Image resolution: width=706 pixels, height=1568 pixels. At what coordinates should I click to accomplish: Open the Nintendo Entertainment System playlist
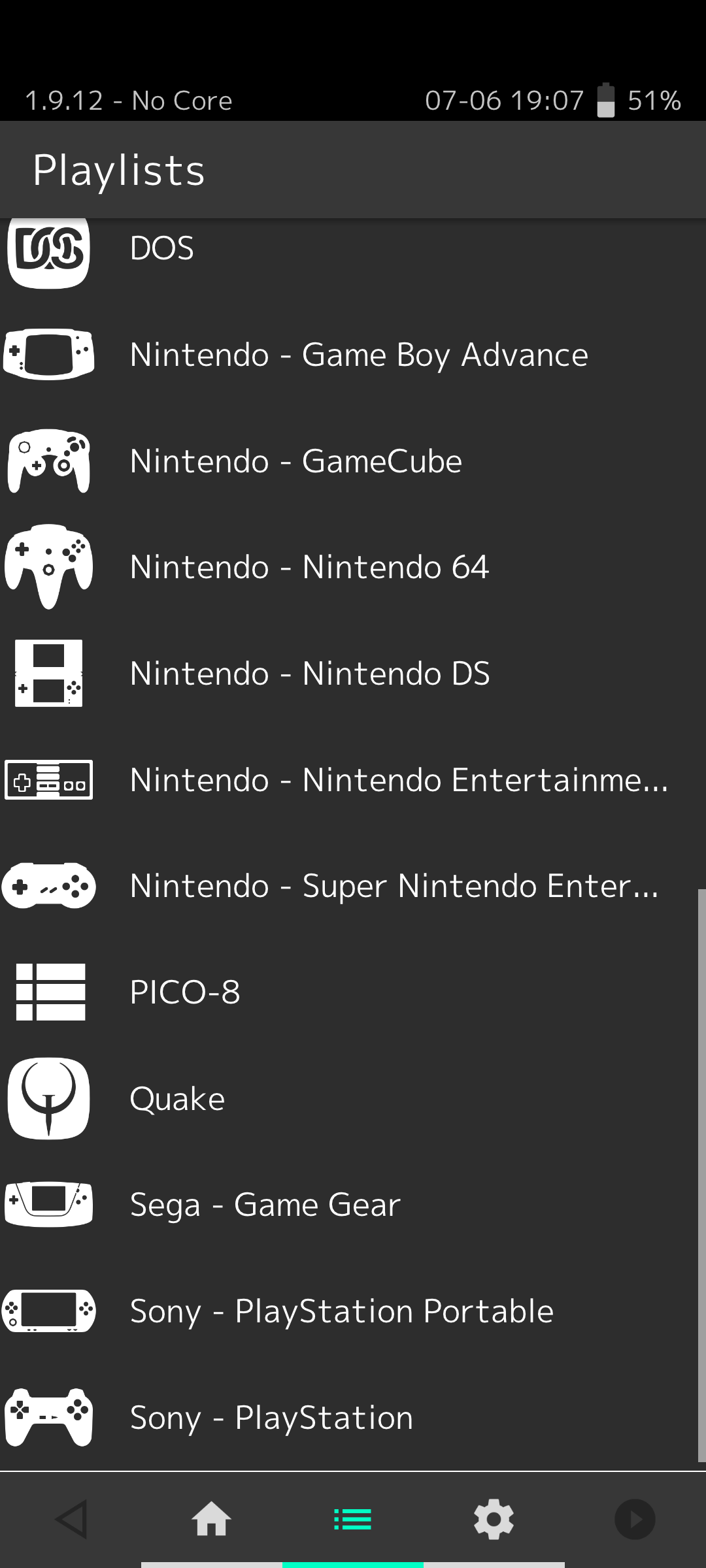pos(353,780)
